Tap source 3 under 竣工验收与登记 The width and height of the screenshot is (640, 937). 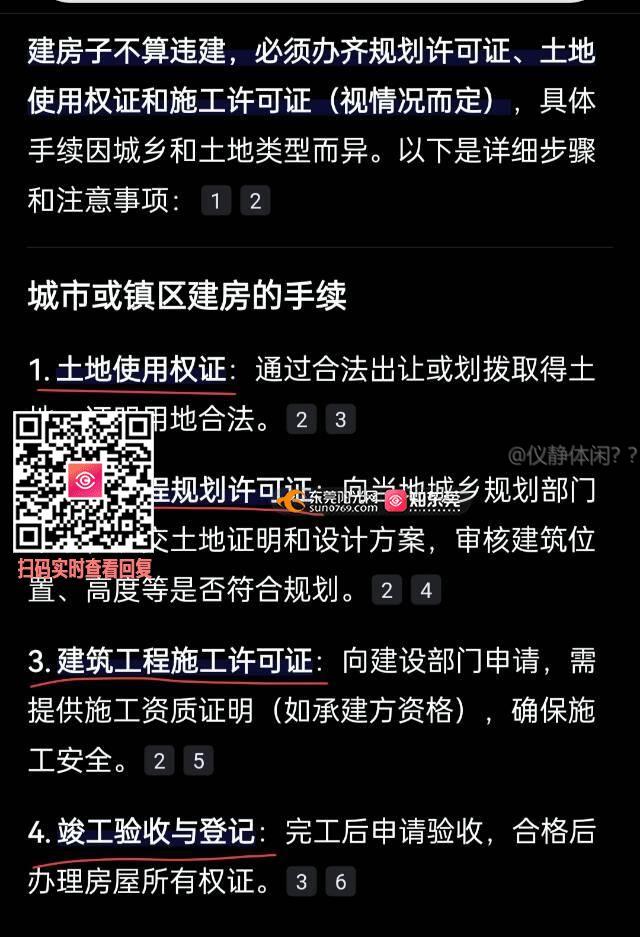coord(301,881)
